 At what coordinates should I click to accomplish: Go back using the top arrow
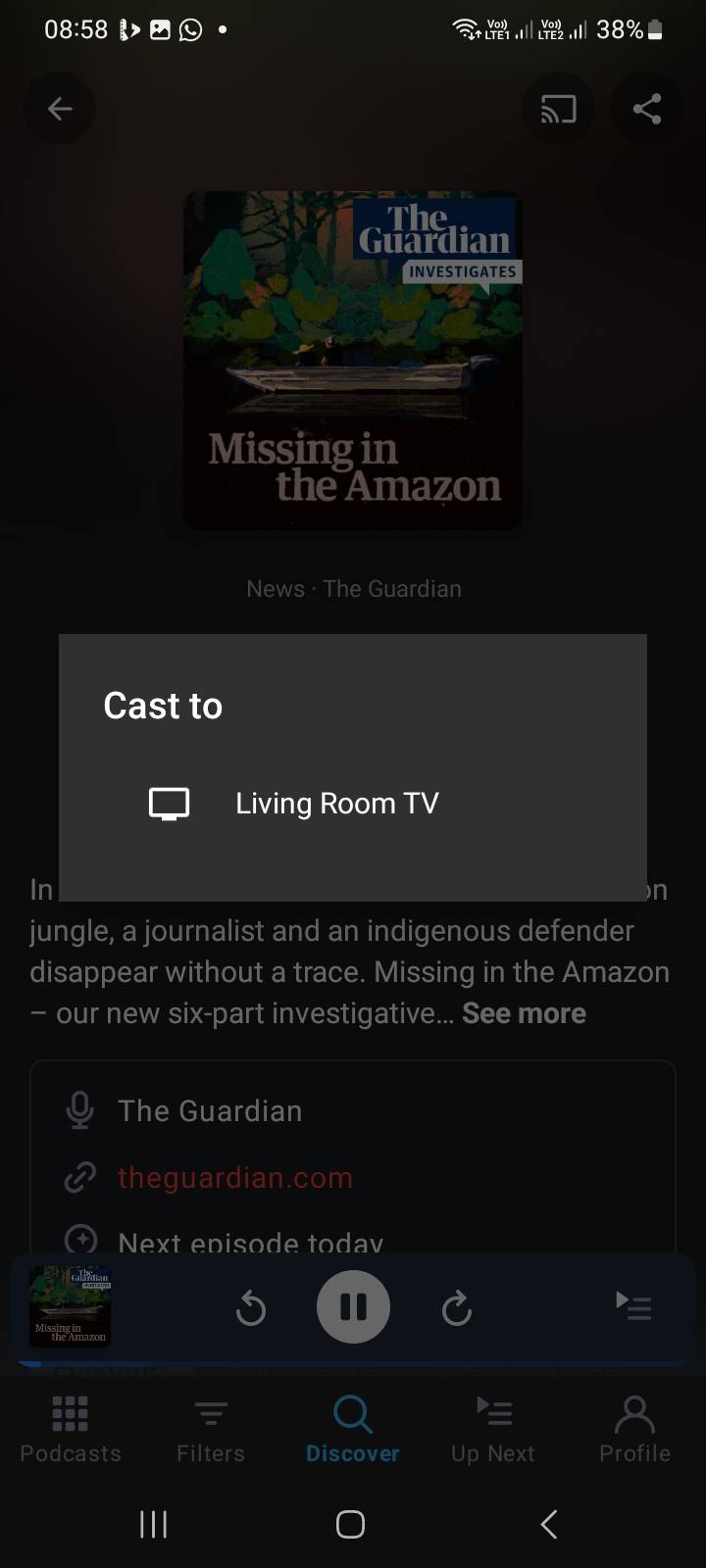pyautogui.click(x=60, y=109)
